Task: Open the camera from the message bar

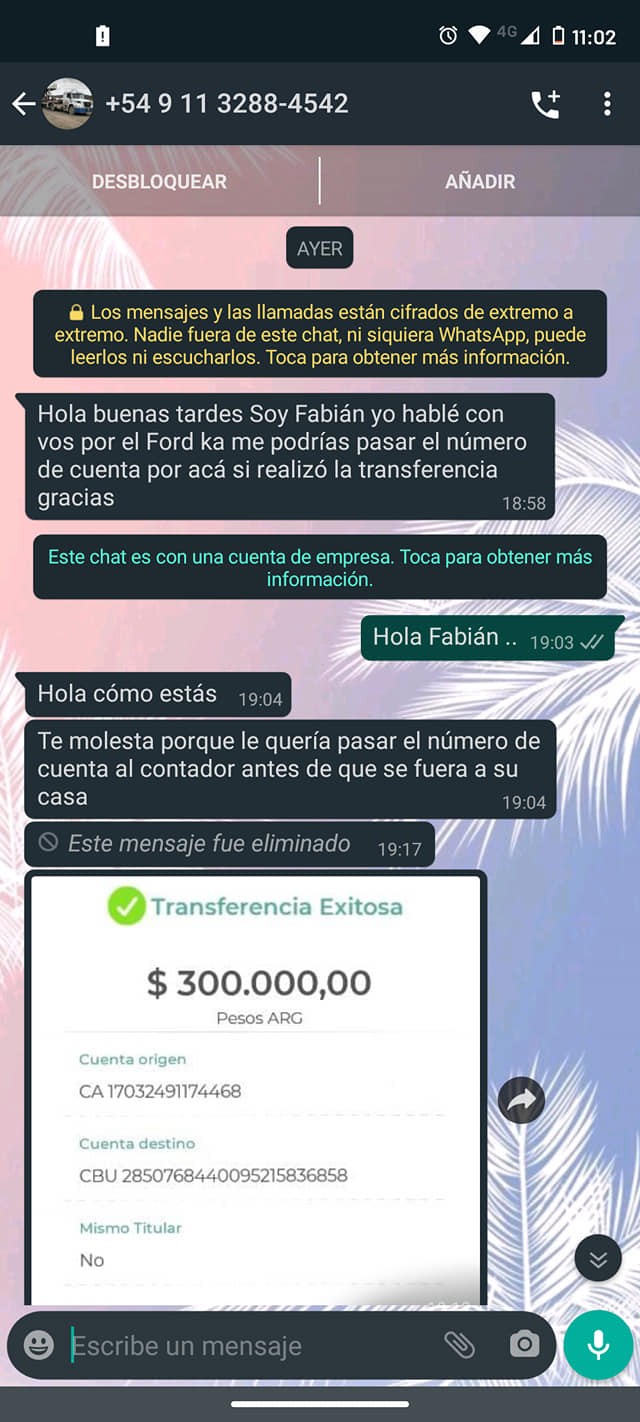Action: (x=524, y=1345)
